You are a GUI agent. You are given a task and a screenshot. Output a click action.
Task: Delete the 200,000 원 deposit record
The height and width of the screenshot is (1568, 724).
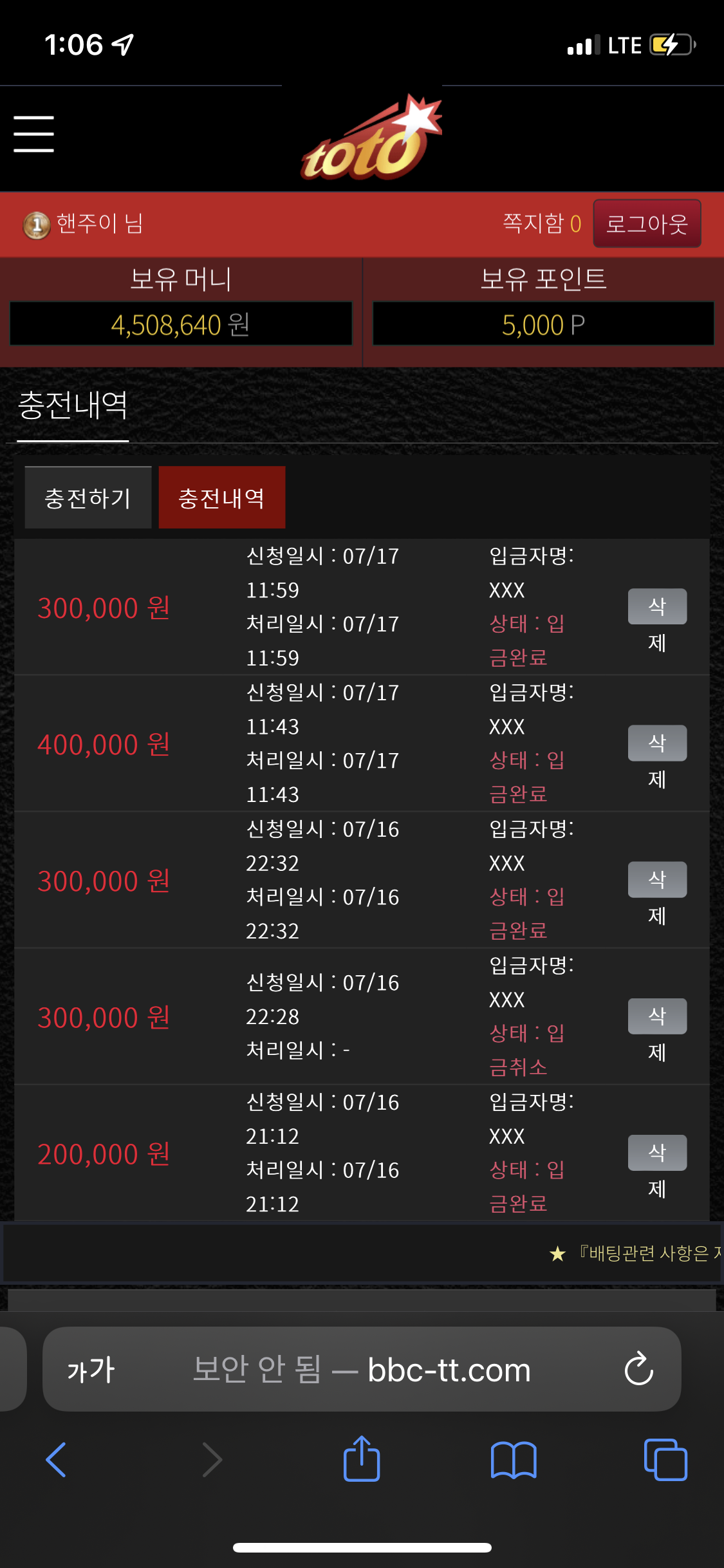coord(657,1153)
